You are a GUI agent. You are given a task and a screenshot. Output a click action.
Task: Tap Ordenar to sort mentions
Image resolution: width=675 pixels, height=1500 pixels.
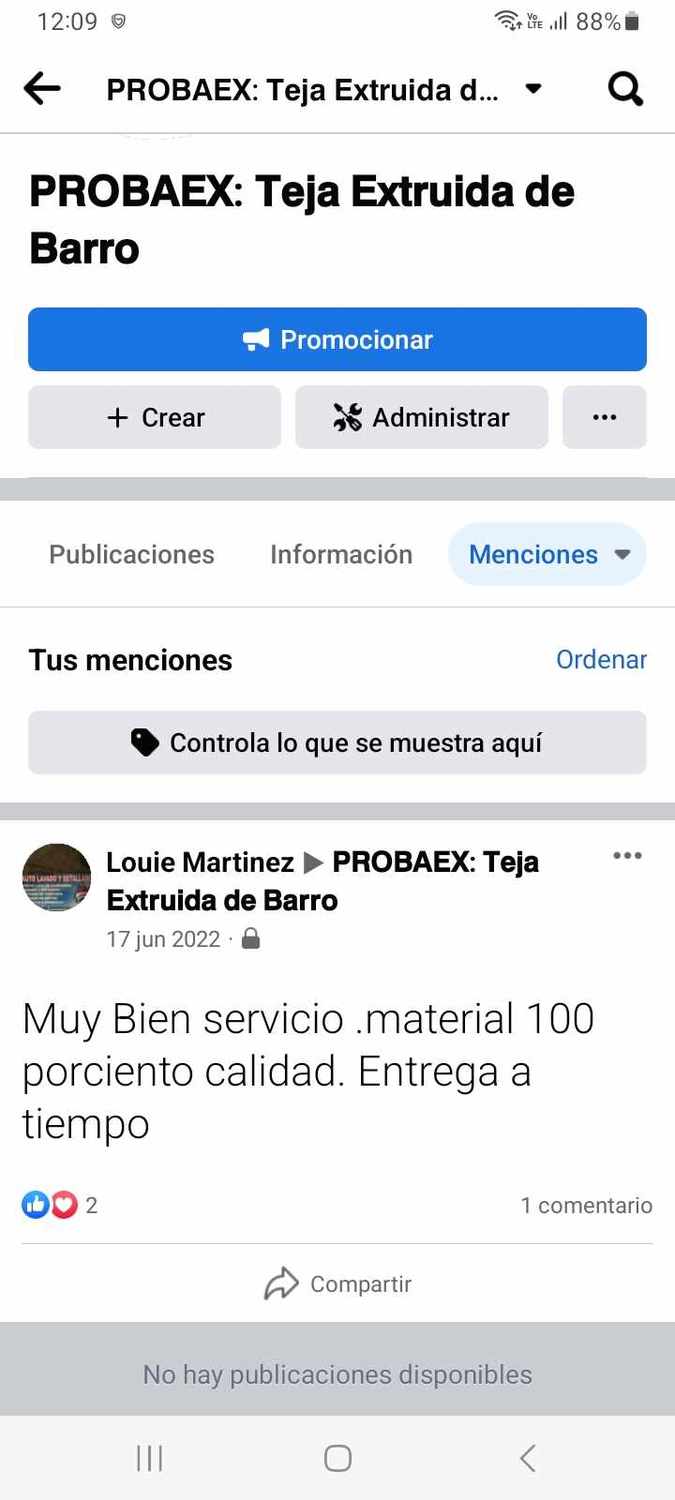(601, 660)
